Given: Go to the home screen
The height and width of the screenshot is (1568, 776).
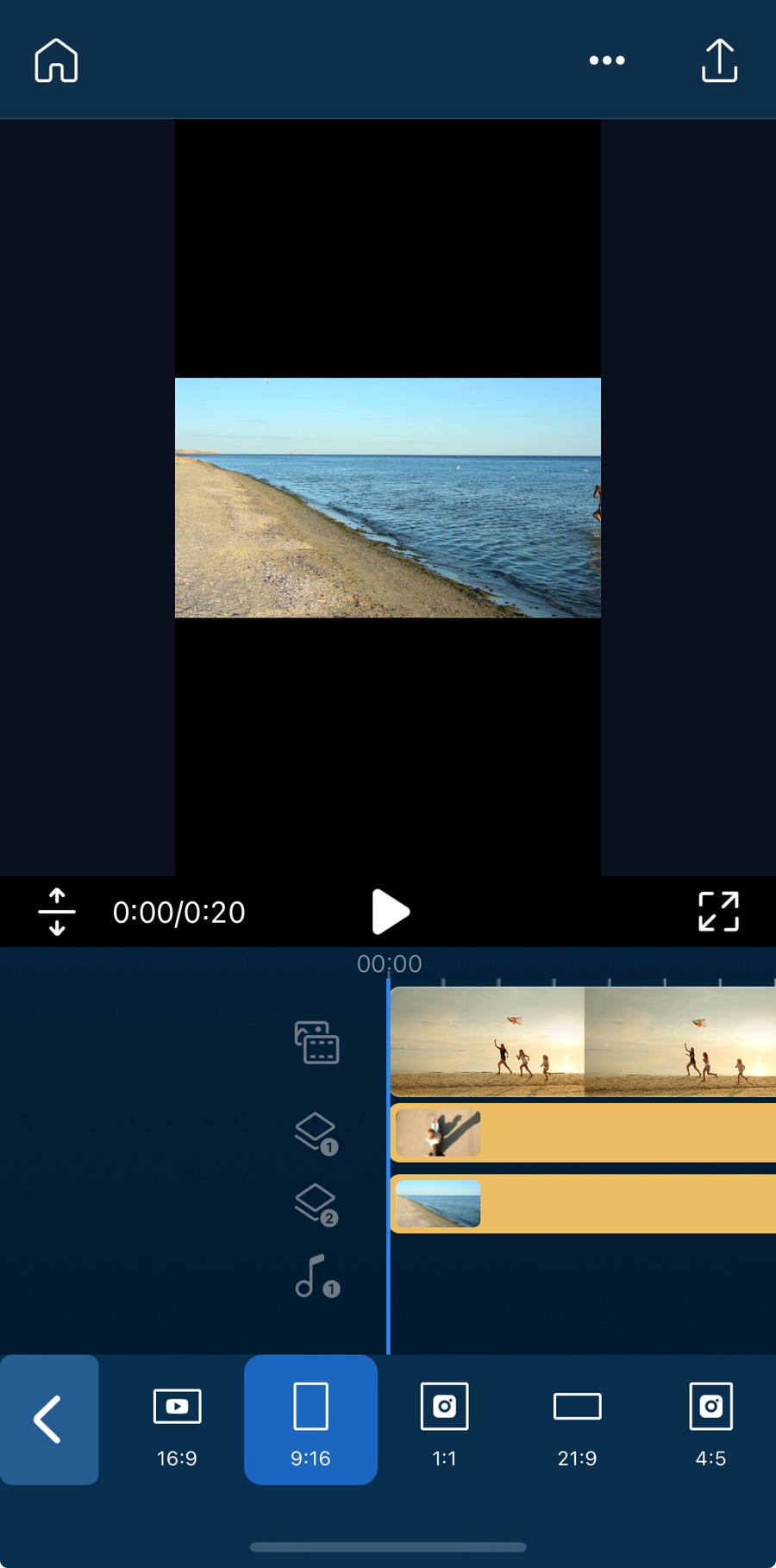Looking at the screenshot, I should (56, 61).
